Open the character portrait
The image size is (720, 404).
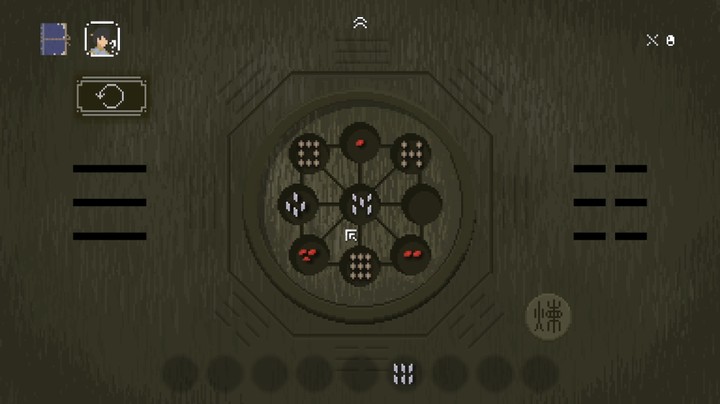tap(102, 40)
